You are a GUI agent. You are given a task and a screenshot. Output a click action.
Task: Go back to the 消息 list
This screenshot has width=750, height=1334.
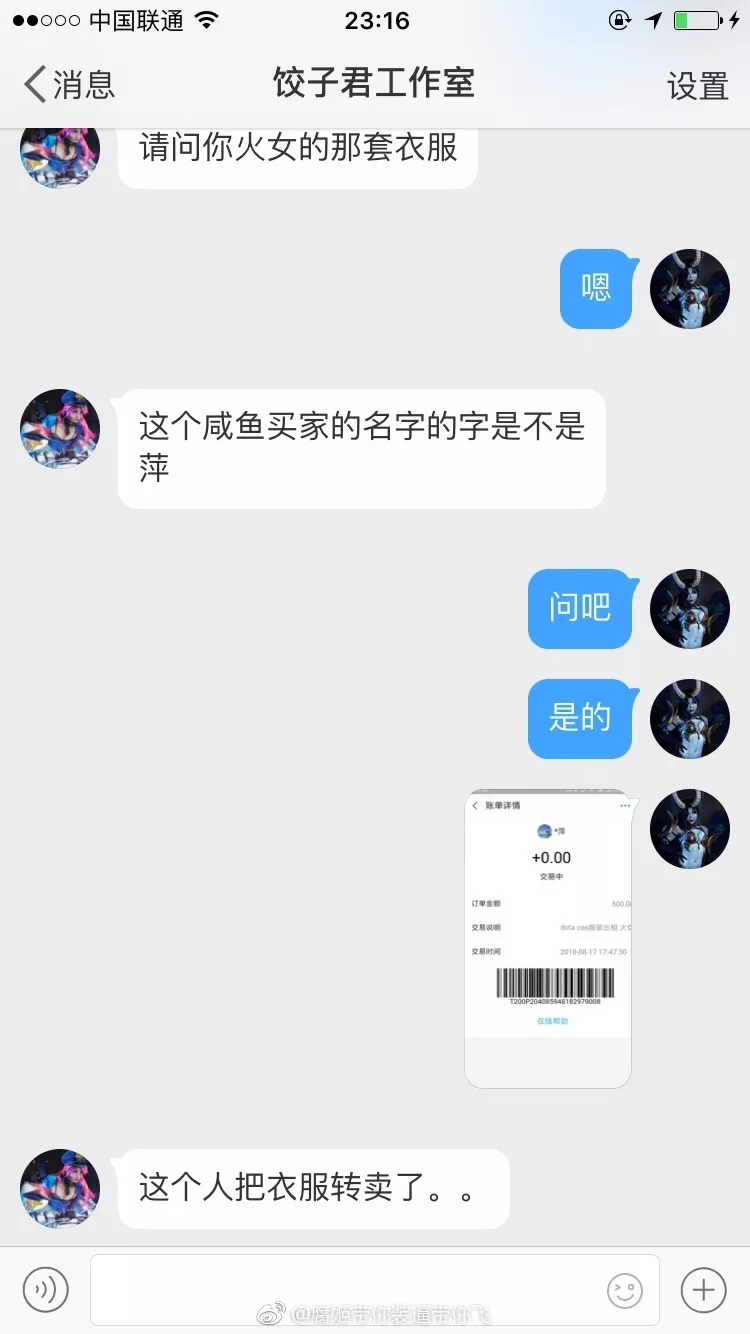pyautogui.click(x=68, y=84)
